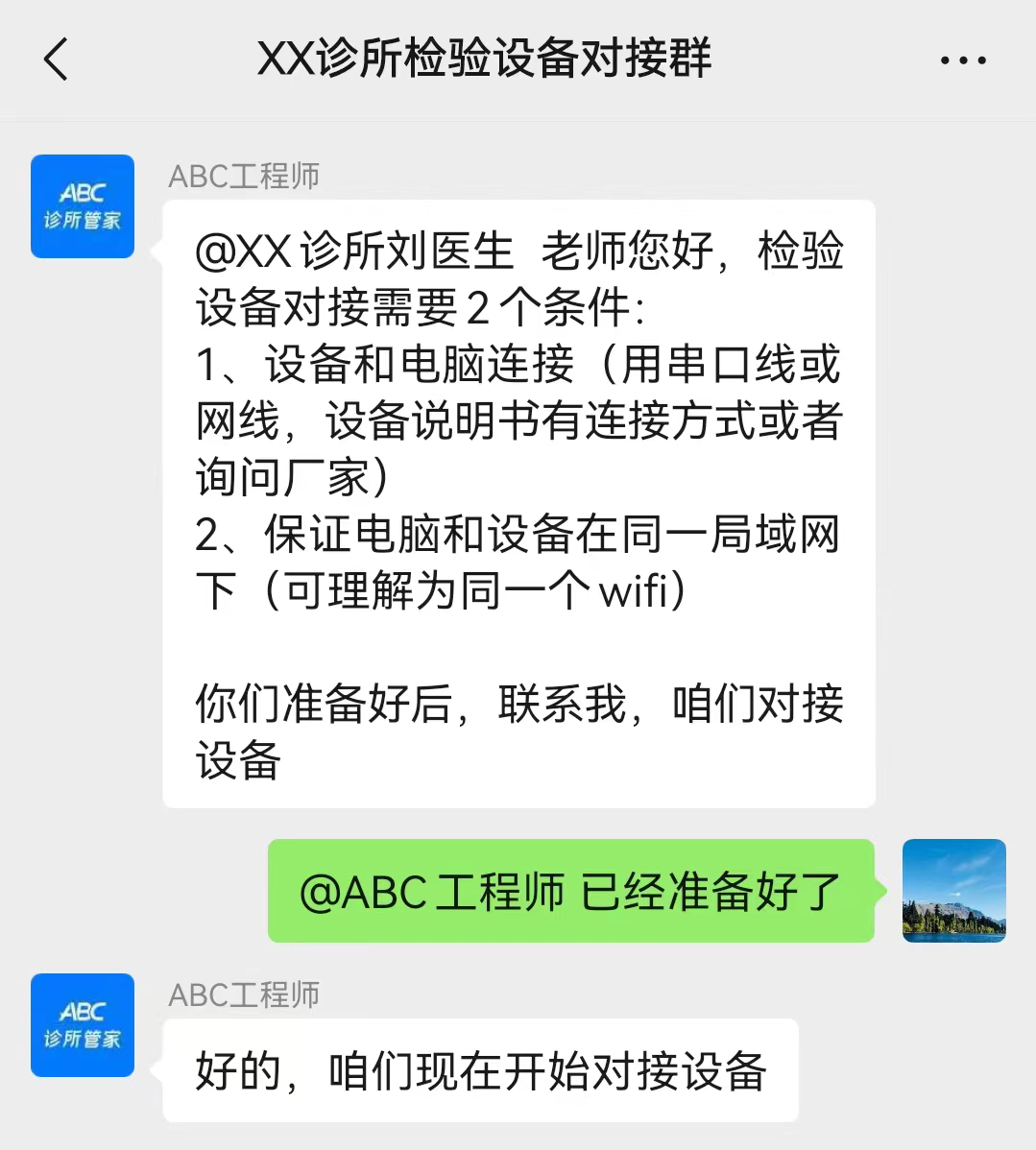The width and height of the screenshot is (1036, 1150).
Task: Go back from the group chat
Action: point(57,60)
